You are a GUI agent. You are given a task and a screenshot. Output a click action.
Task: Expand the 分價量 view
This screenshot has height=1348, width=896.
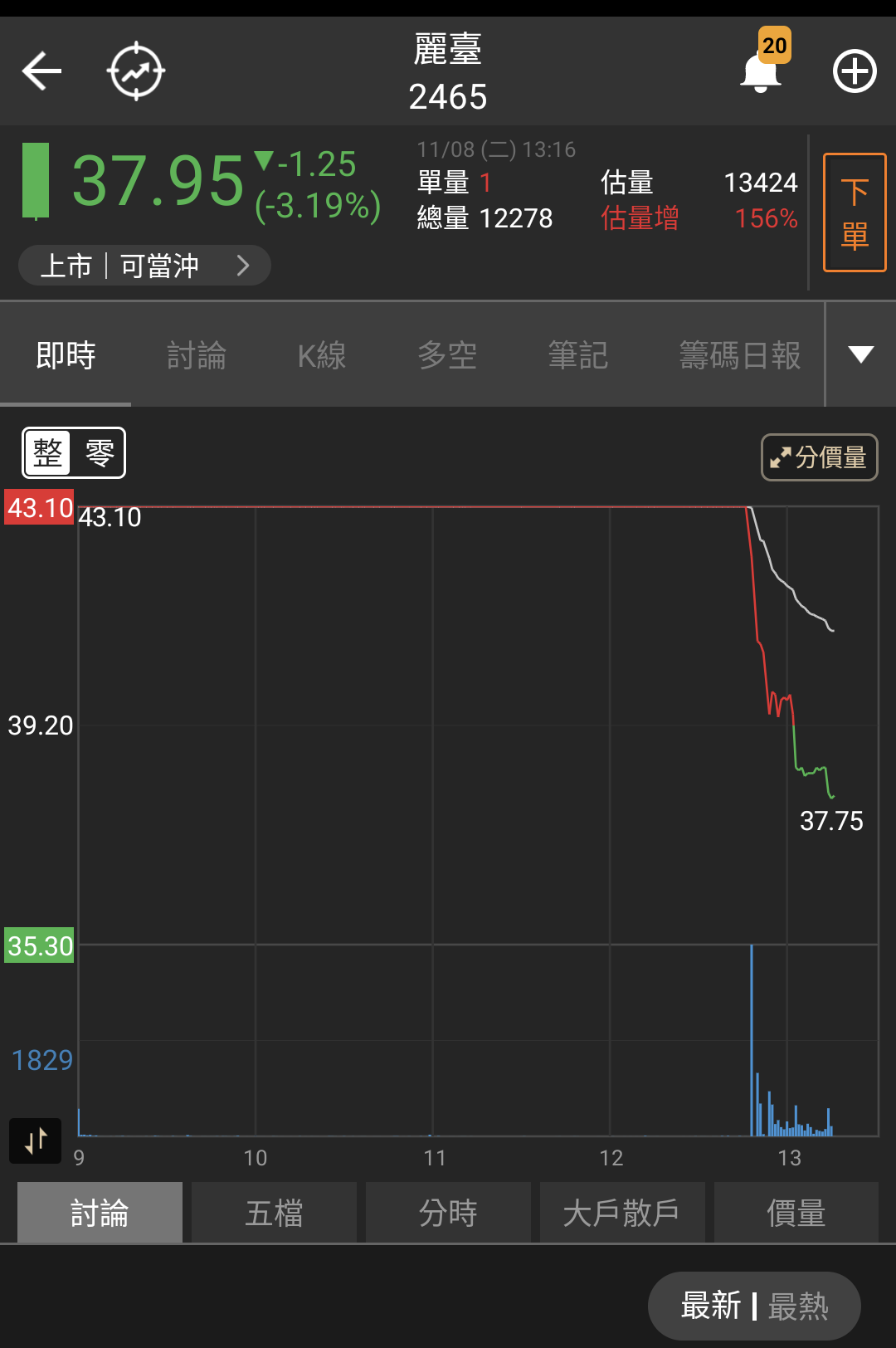click(x=820, y=457)
